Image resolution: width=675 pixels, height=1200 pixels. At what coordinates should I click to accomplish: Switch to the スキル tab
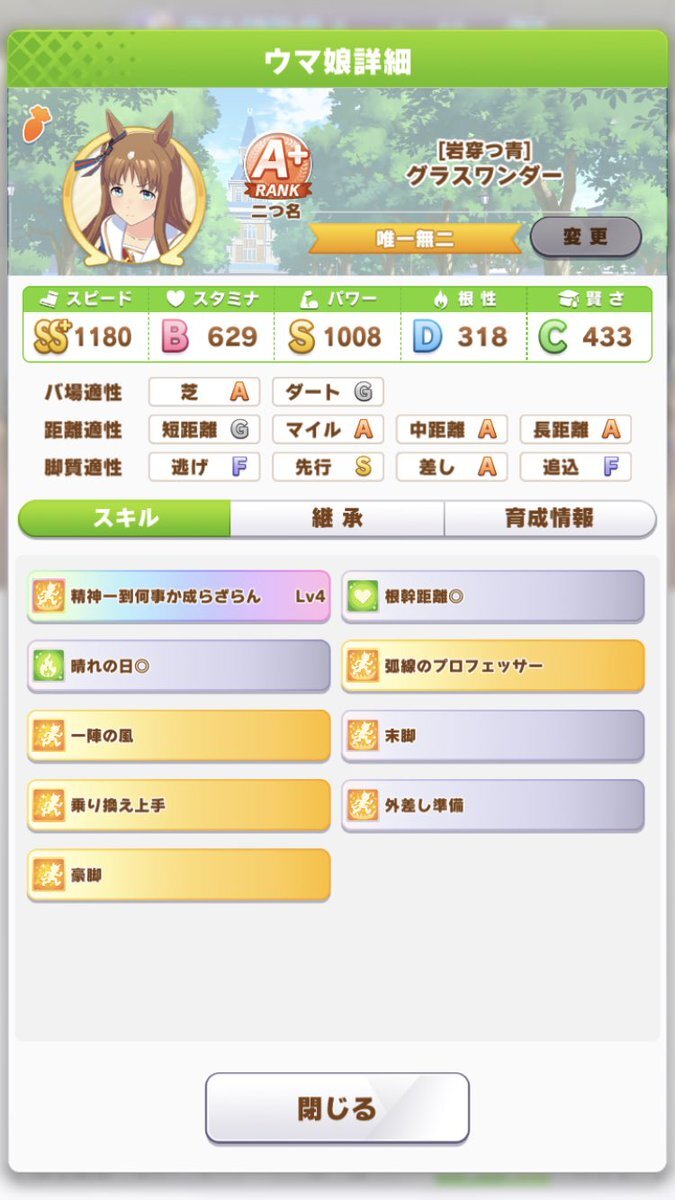(126, 518)
